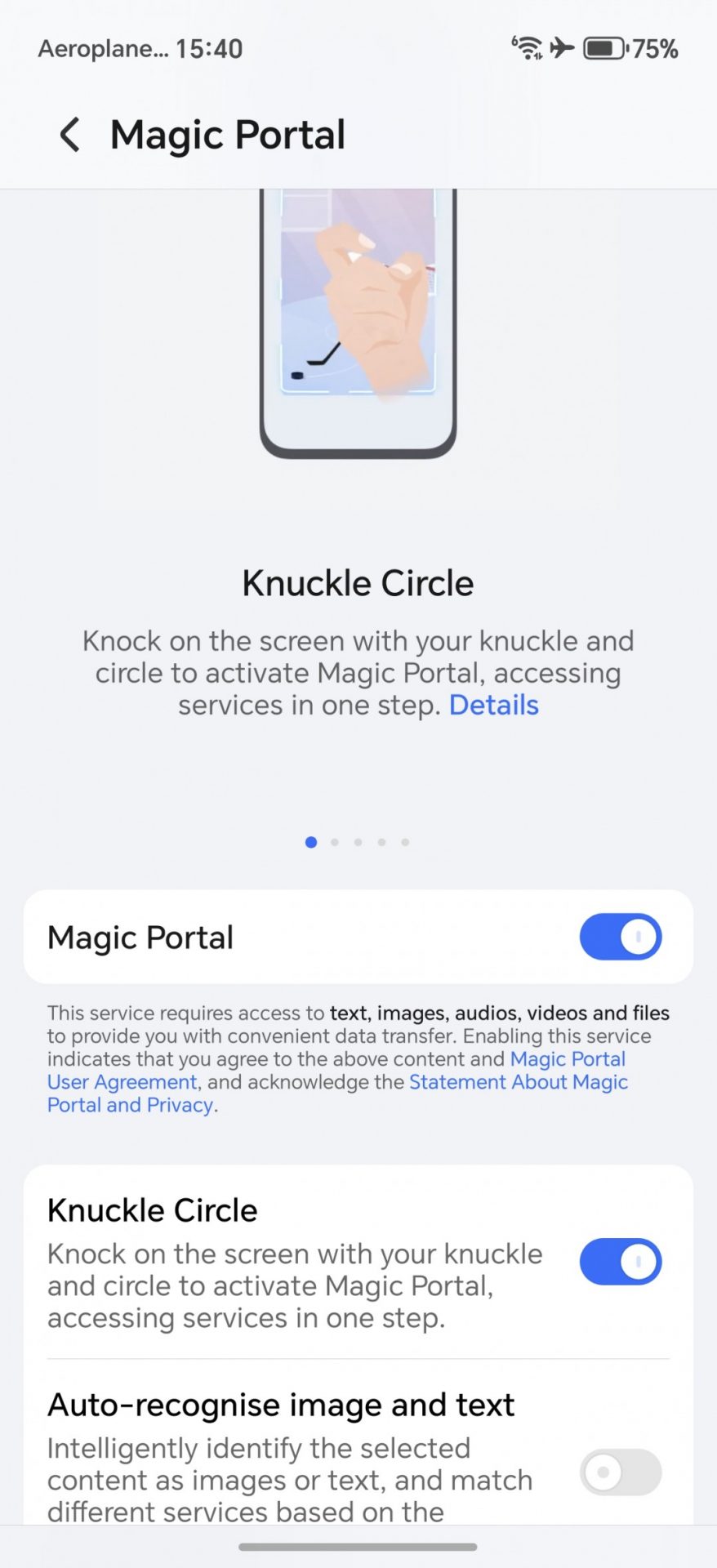Turn off the Magic Portal switch
The width and height of the screenshot is (717, 1568).
(620, 937)
